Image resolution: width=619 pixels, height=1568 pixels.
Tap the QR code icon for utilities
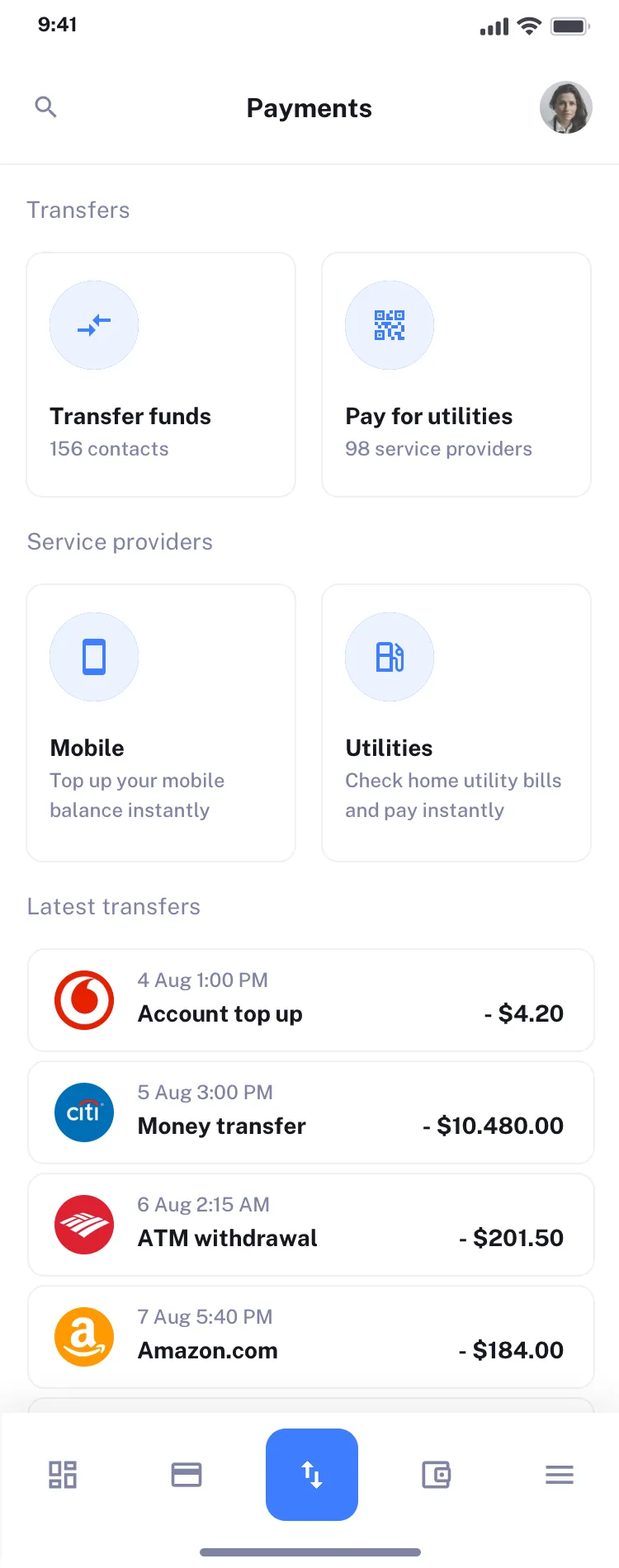click(x=389, y=325)
